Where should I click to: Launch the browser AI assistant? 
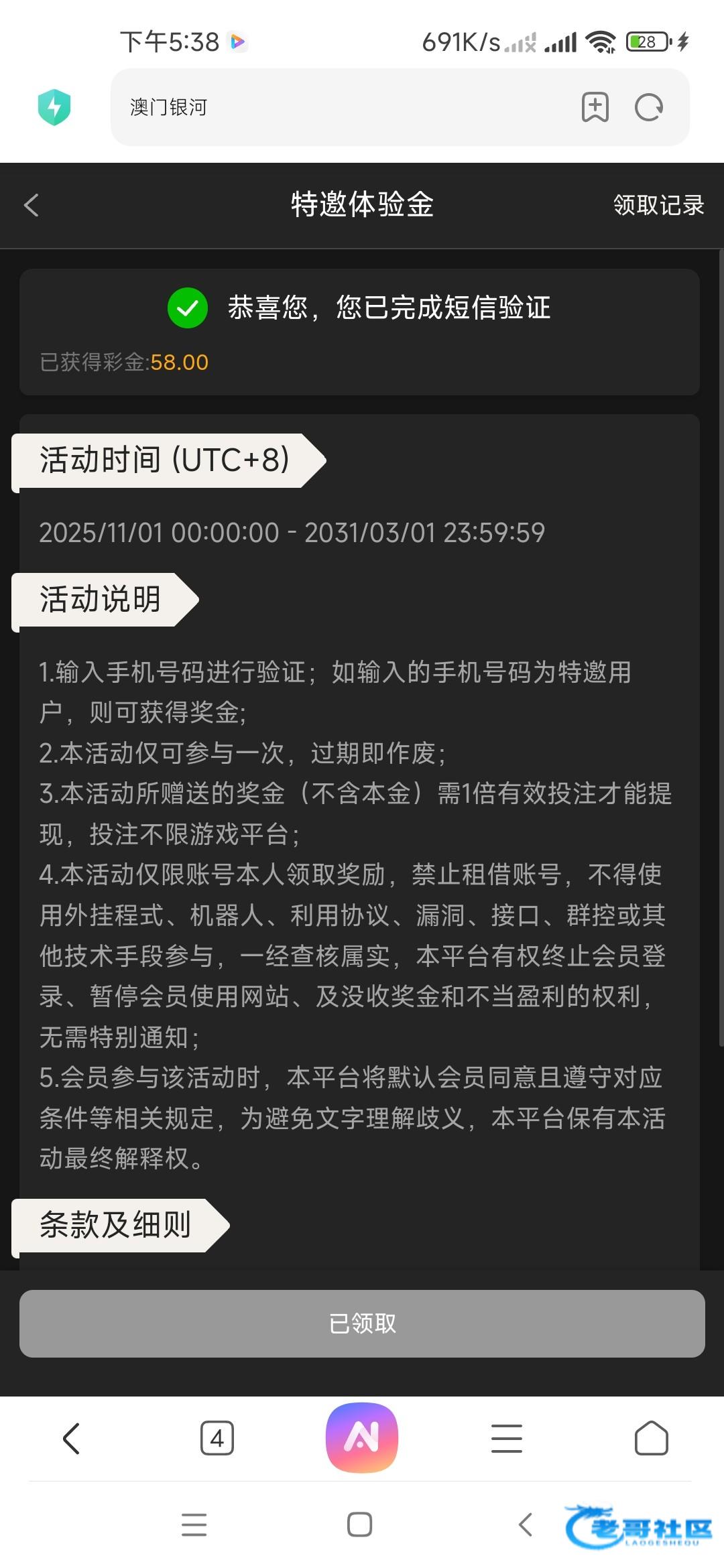[362, 1438]
